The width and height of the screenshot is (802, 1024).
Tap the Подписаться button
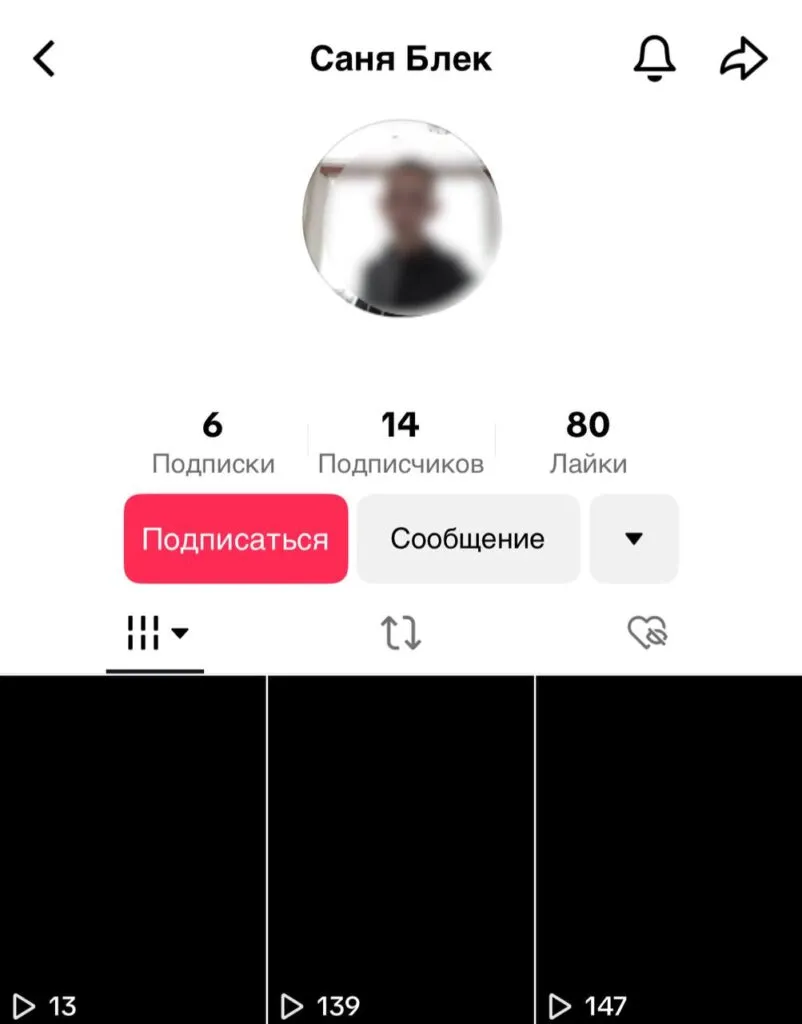(x=235, y=539)
